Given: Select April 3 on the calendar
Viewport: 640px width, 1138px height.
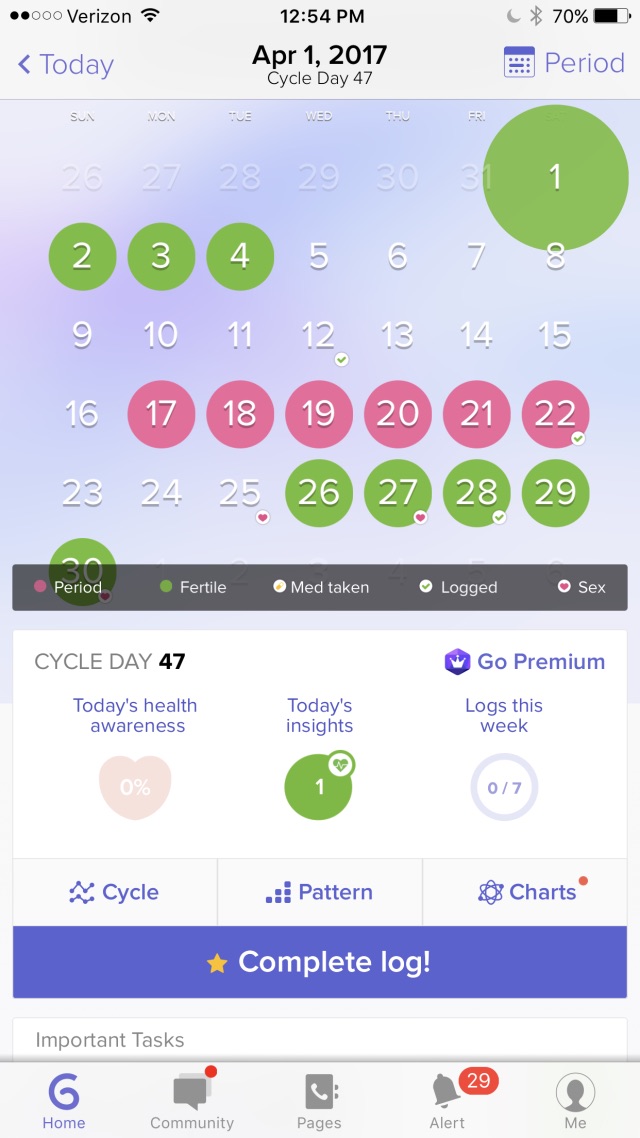Looking at the screenshot, I should click(x=161, y=256).
